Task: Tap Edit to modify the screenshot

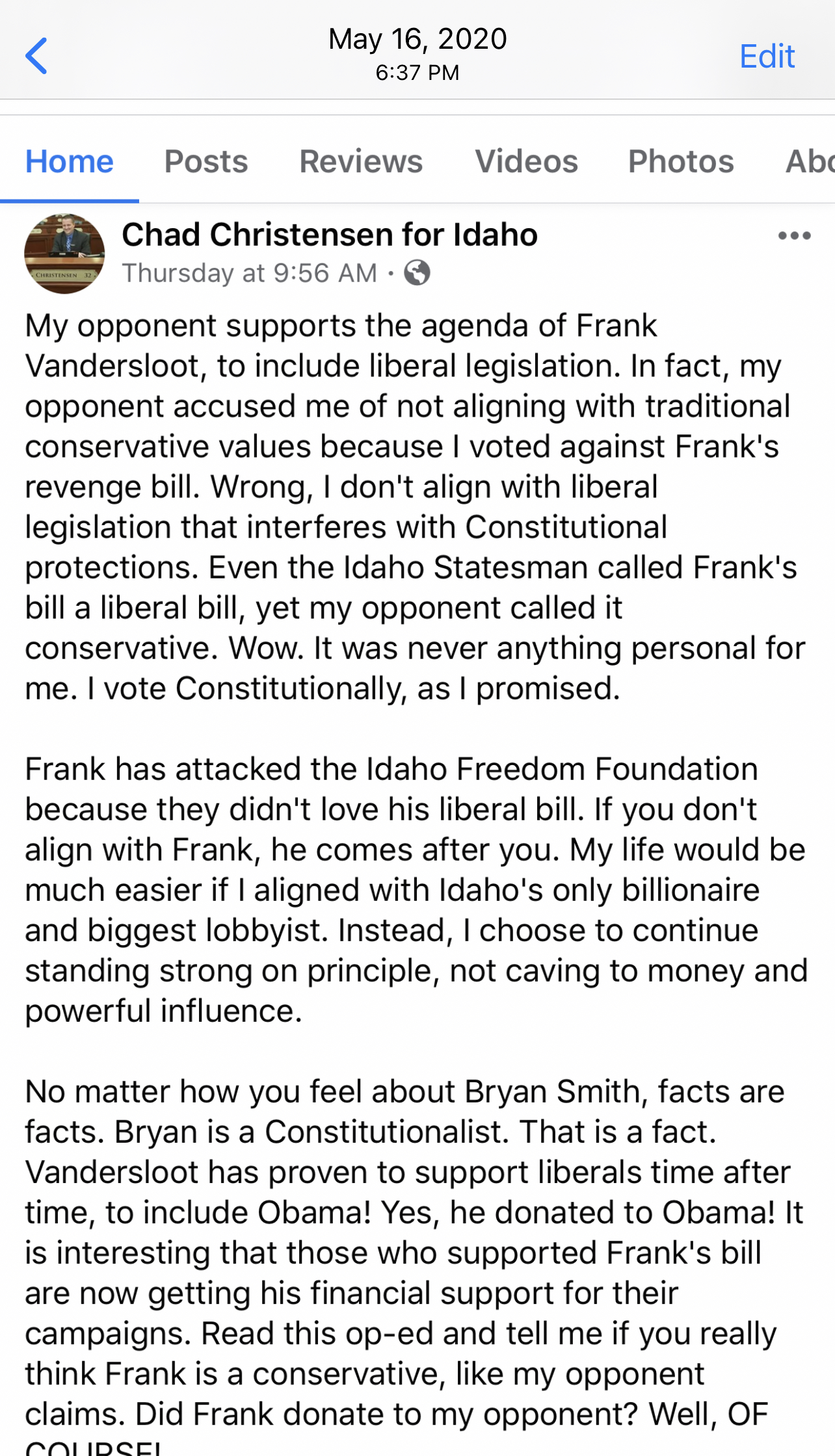Action: 766,56
